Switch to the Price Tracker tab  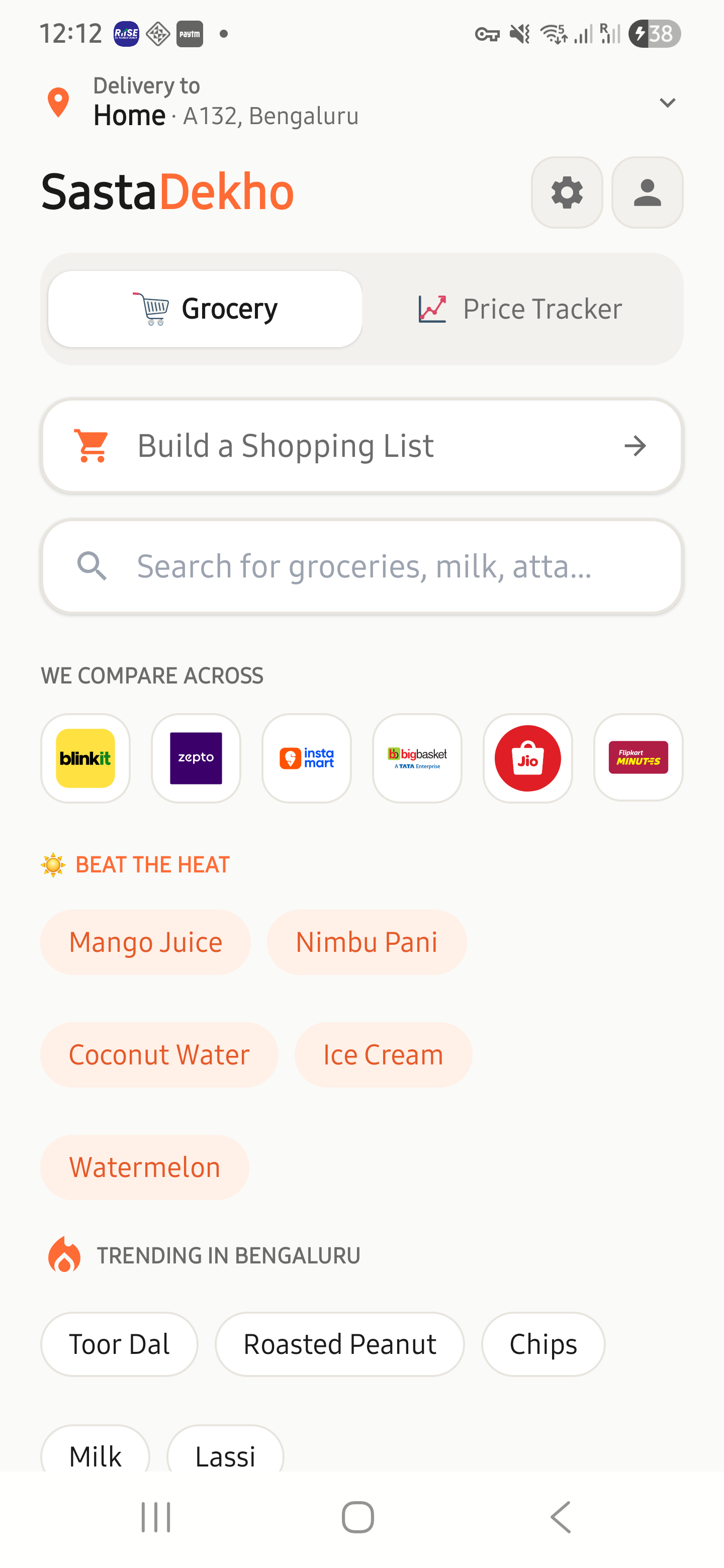(520, 309)
